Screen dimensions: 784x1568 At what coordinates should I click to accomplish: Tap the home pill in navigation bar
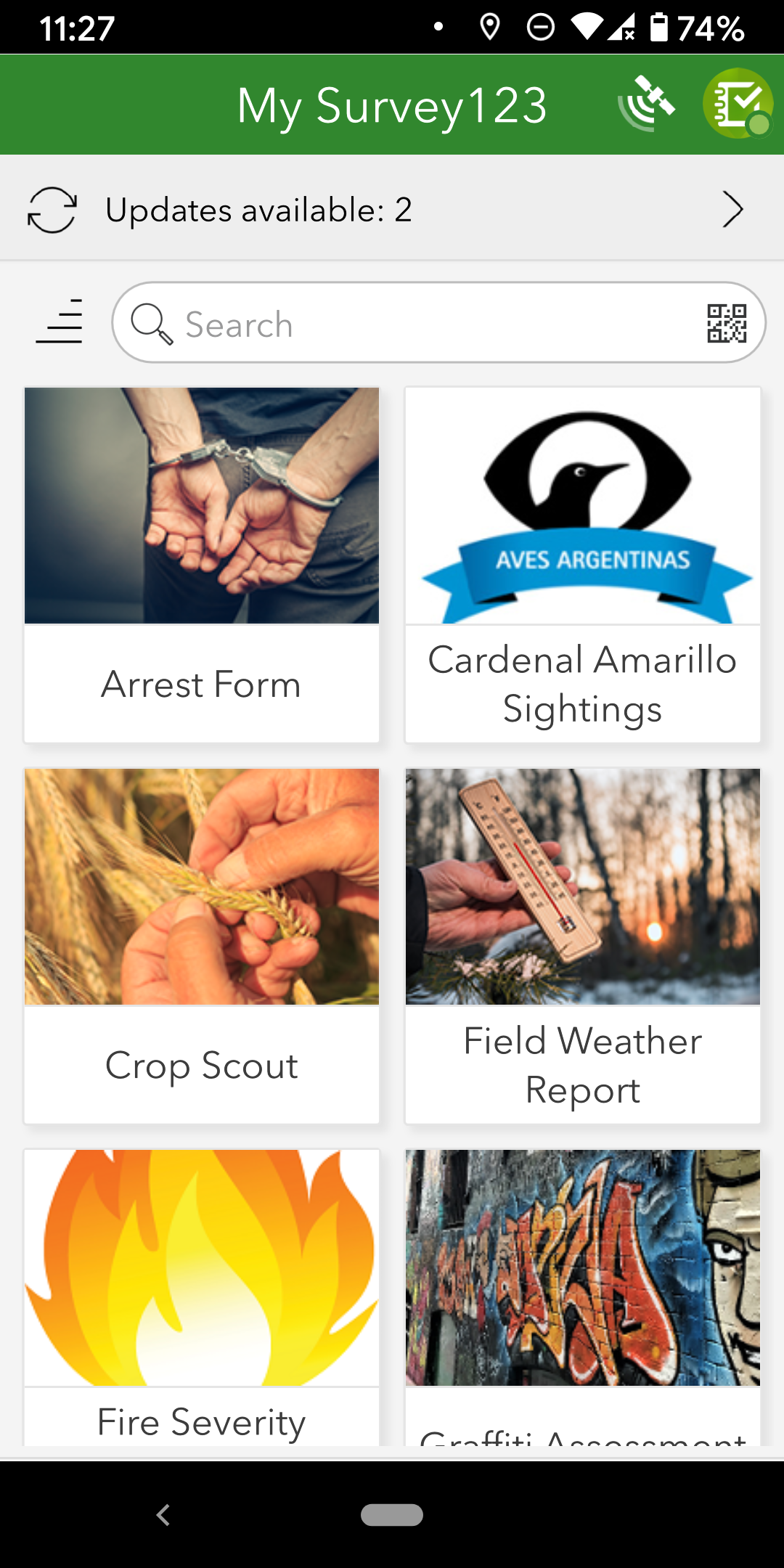(392, 1515)
